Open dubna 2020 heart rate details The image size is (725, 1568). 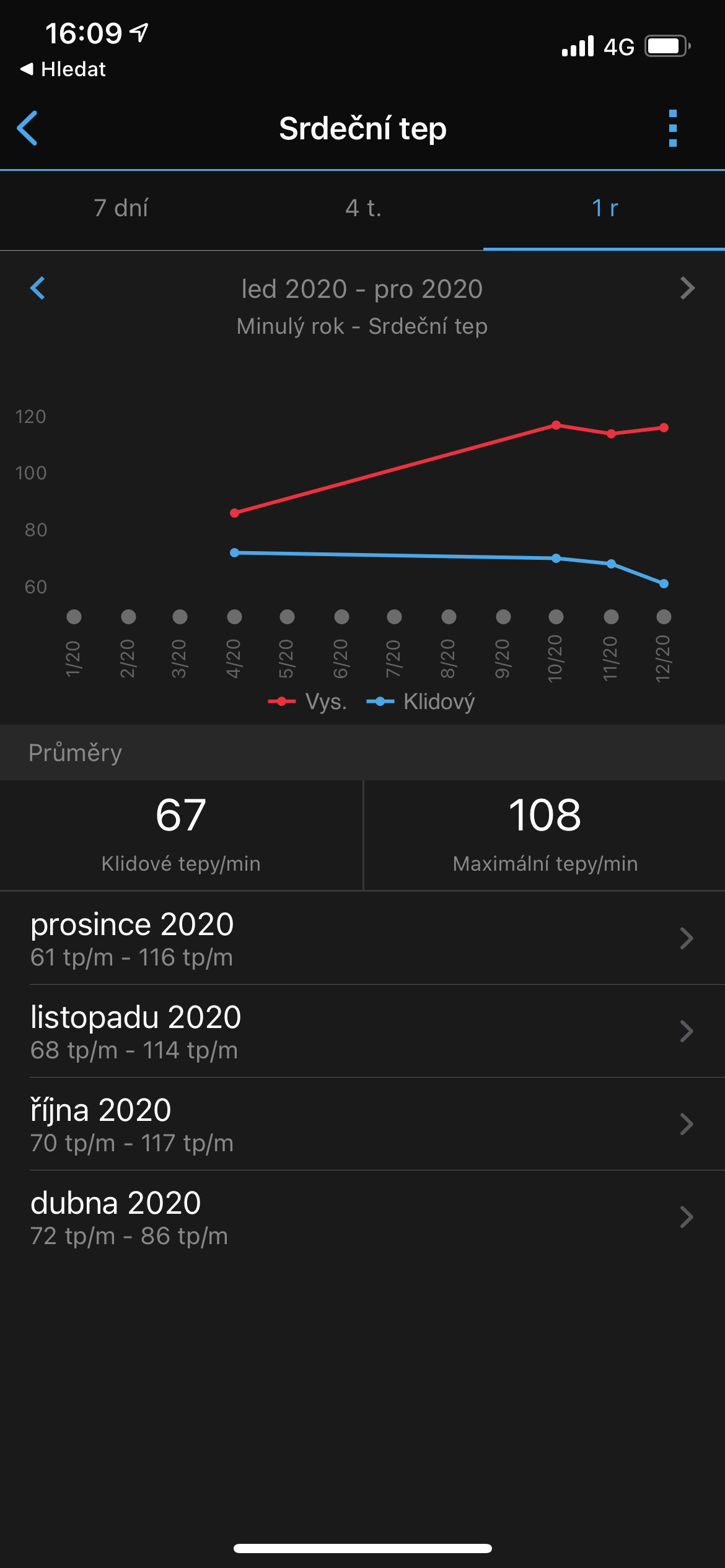pos(362,1217)
